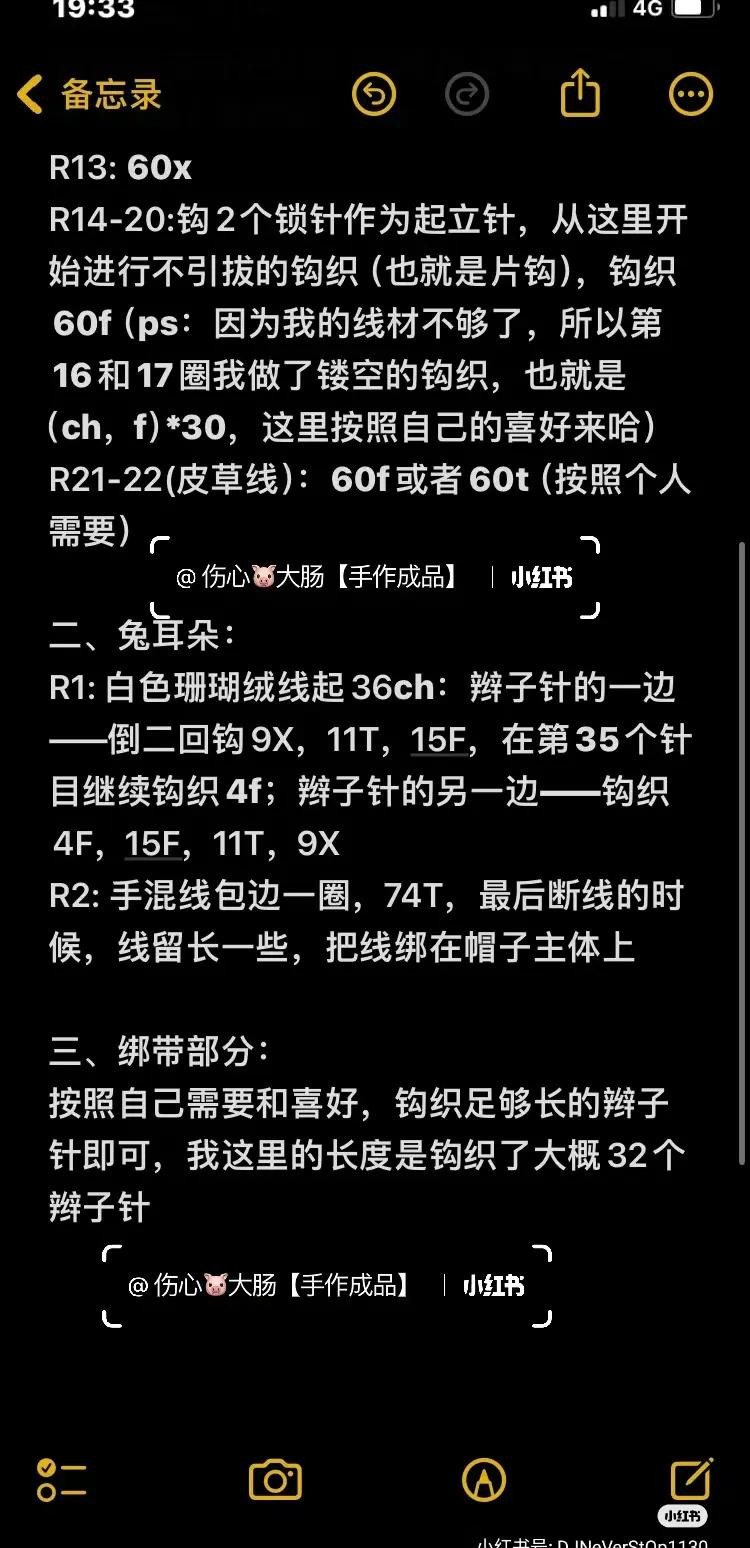The width and height of the screenshot is (750, 1548).
Task: Share this note
Action: click(x=580, y=95)
